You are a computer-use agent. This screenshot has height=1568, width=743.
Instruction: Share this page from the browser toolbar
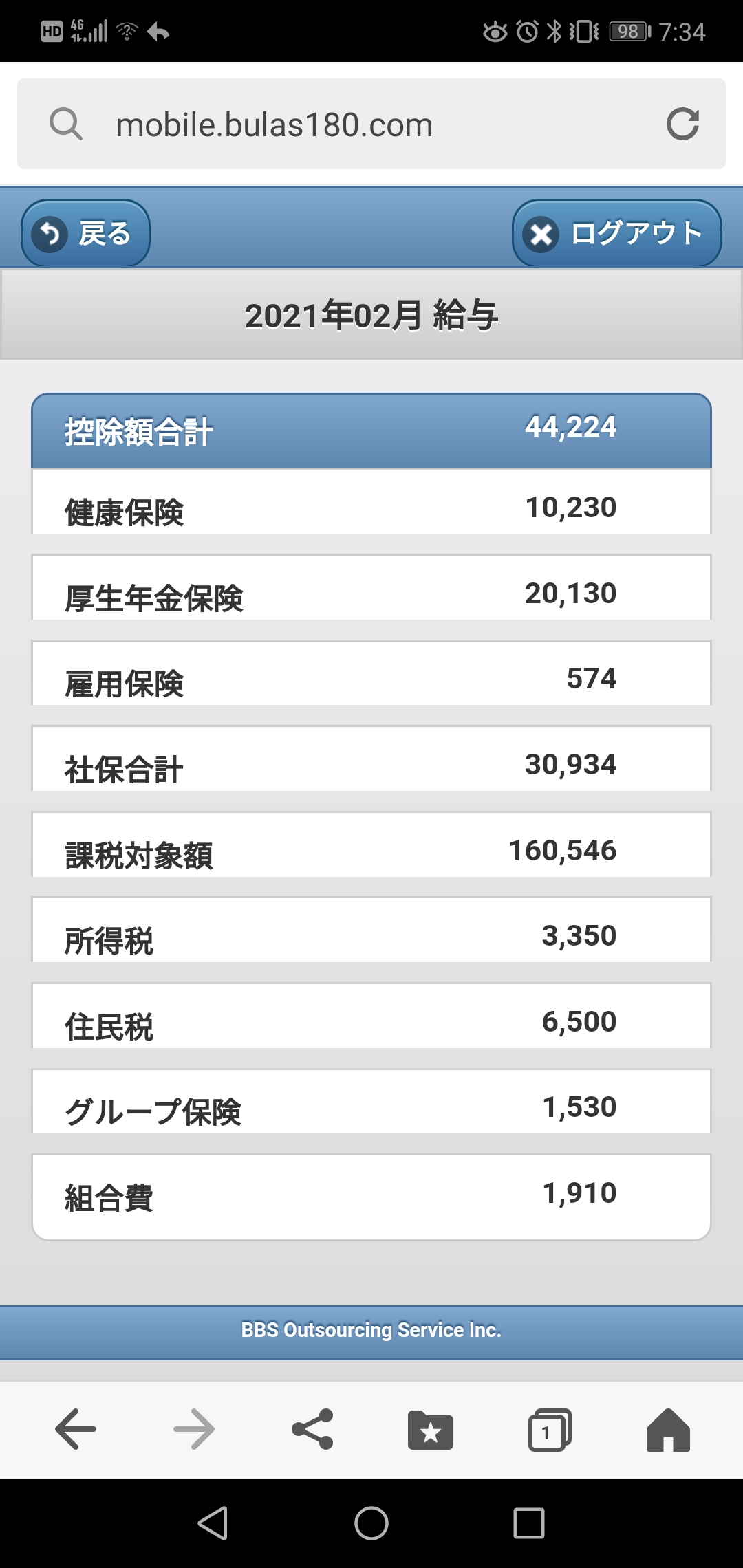312,1429
